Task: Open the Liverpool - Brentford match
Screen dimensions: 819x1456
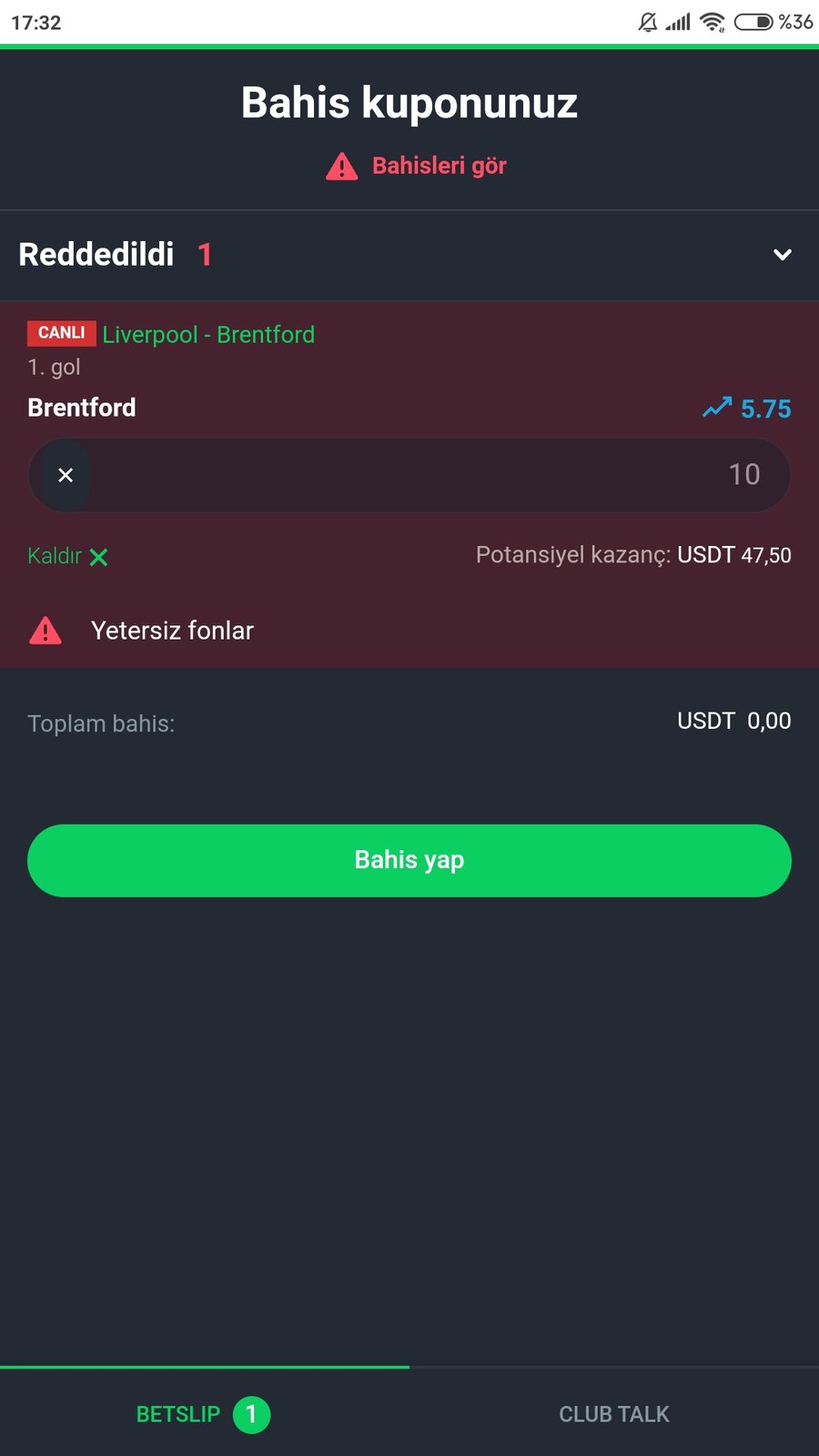Action: (x=208, y=335)
